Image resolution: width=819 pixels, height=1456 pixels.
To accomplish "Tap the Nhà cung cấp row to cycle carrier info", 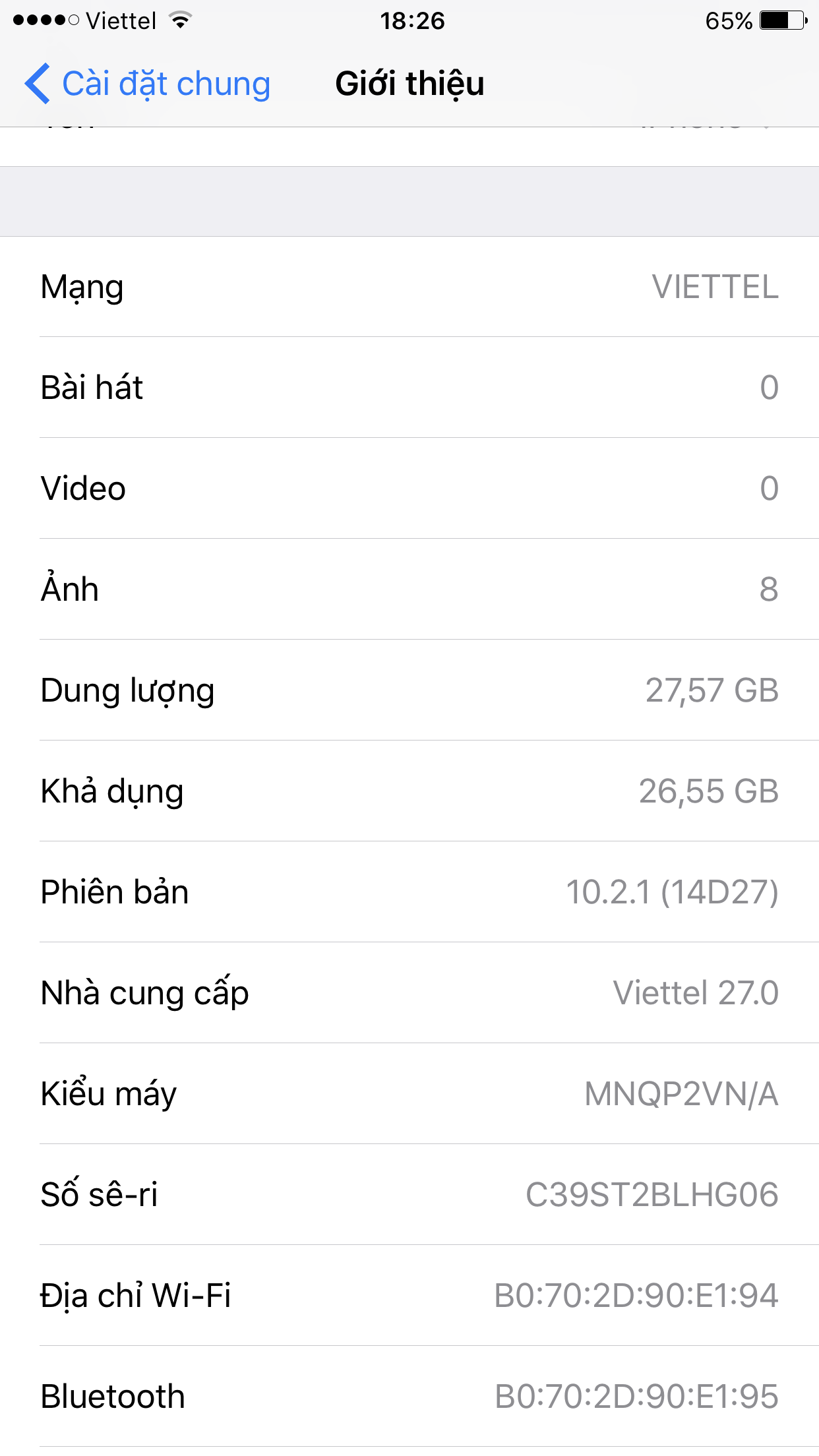I will coord(409,992).
